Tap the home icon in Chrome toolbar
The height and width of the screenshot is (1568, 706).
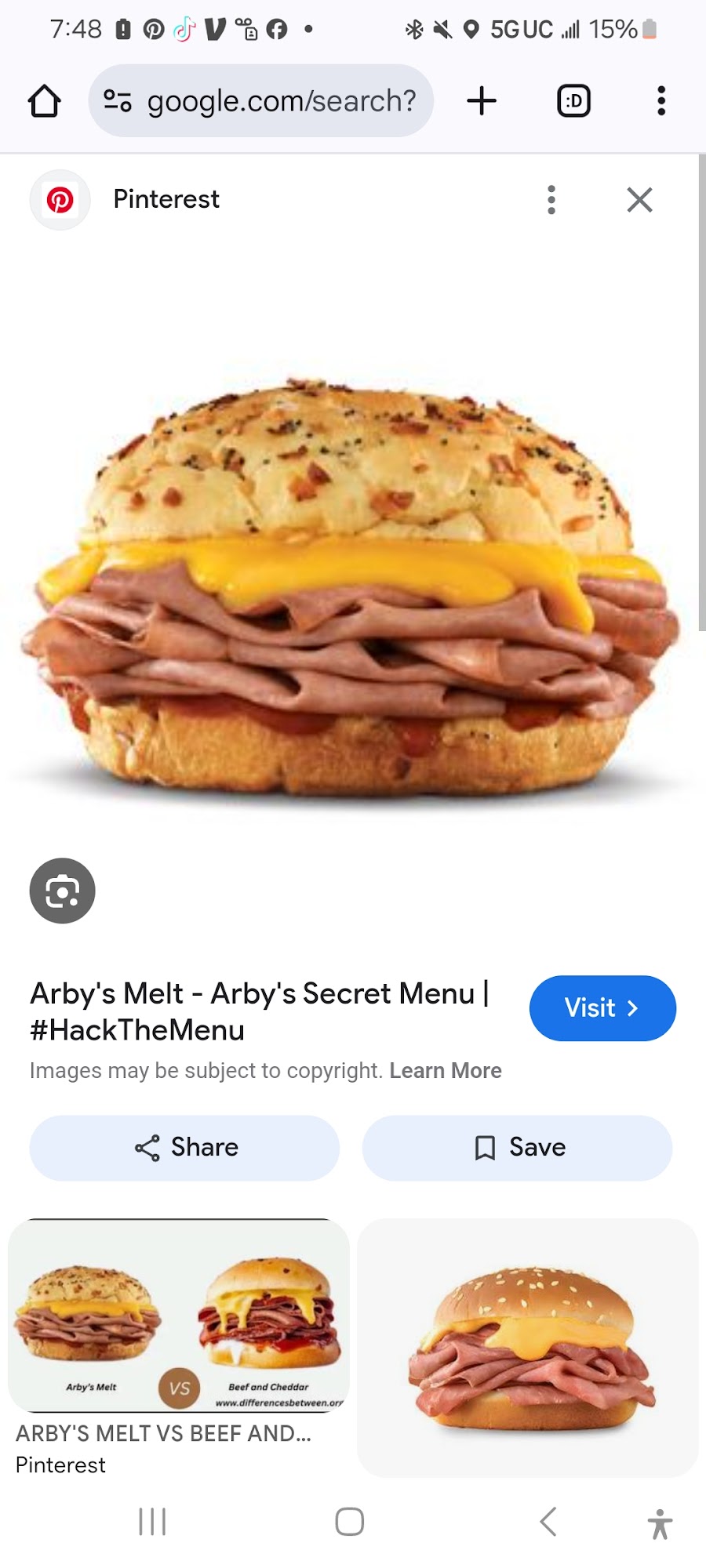[x=44, y=100]
